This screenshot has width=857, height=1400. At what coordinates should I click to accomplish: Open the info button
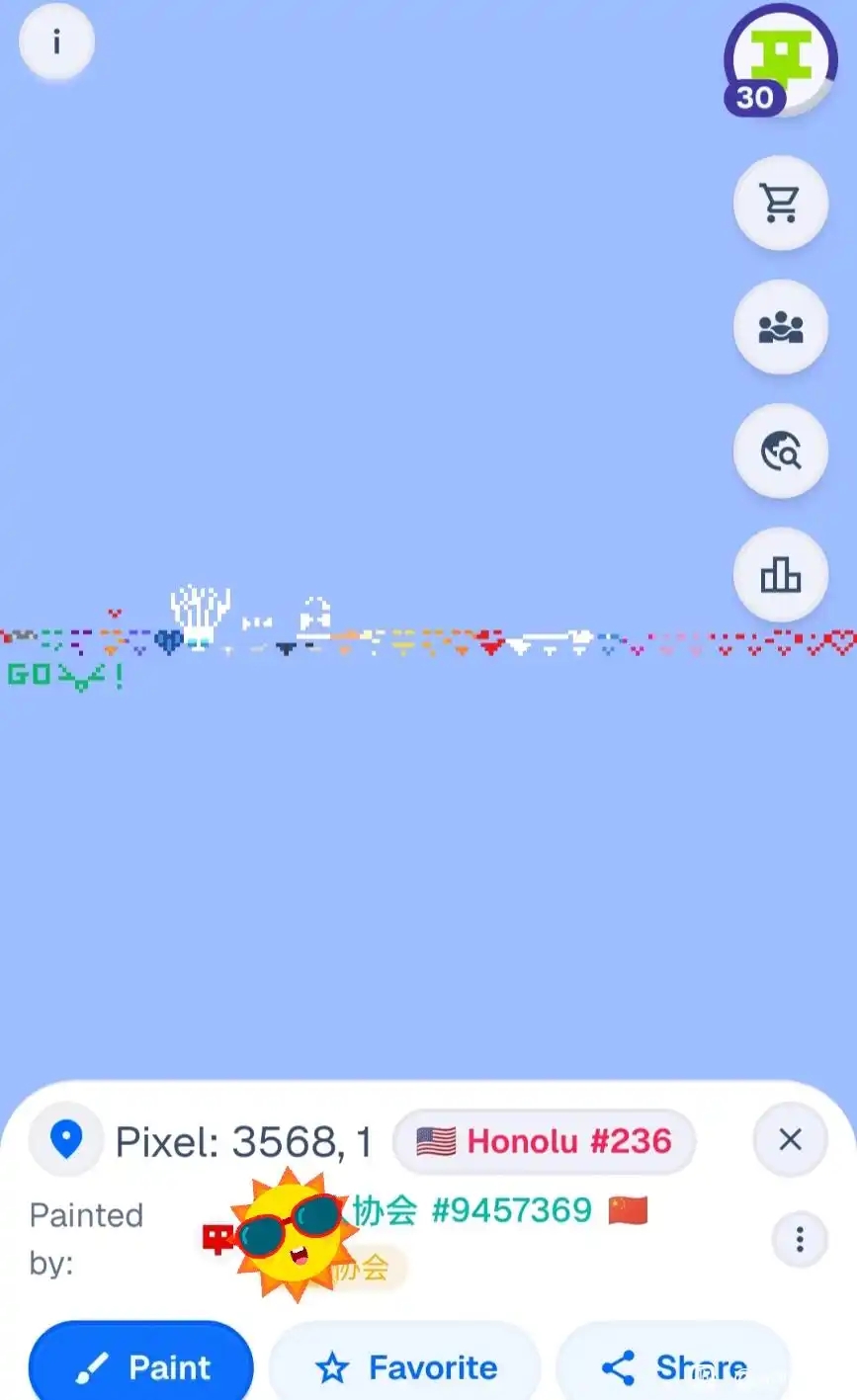pos(56,42)
